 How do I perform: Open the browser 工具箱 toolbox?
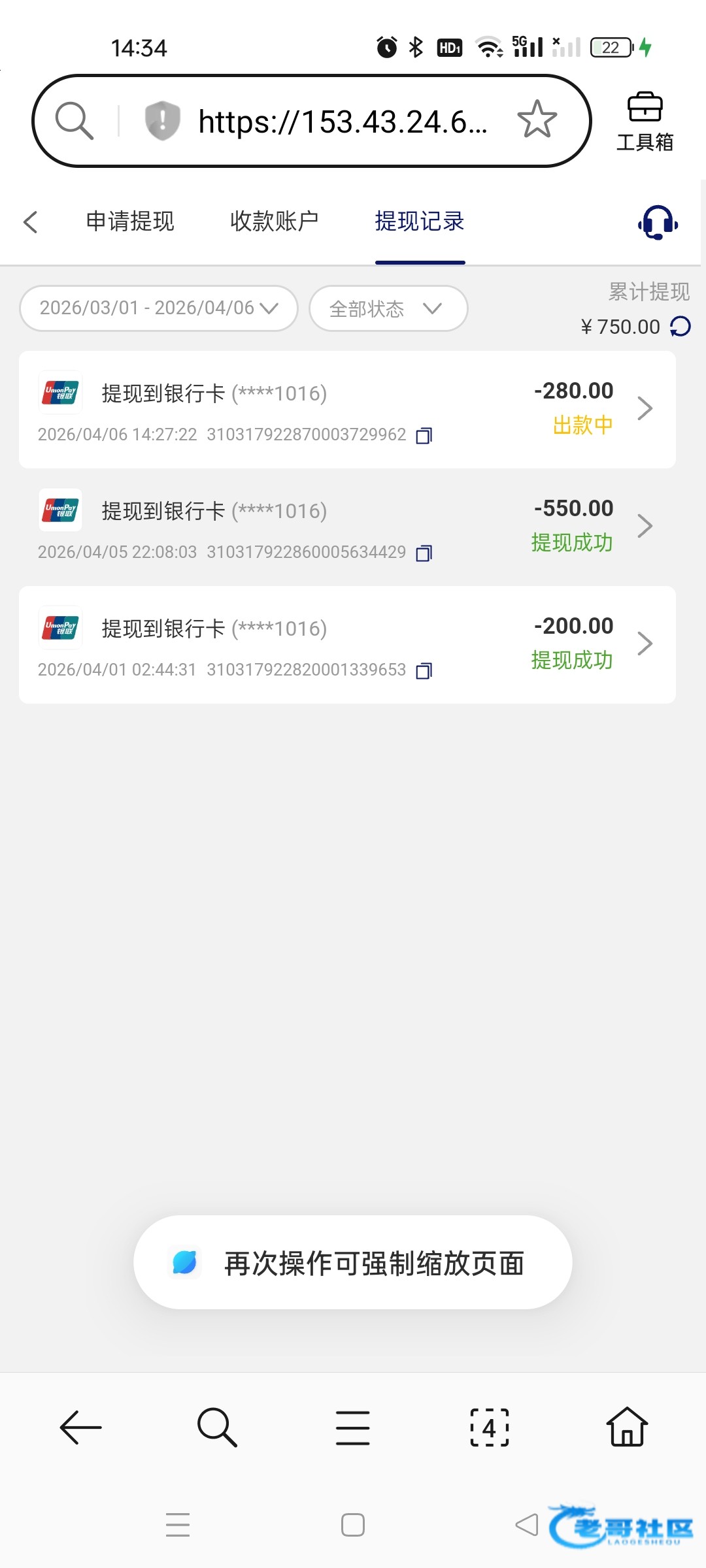click(x=645, y=122)
